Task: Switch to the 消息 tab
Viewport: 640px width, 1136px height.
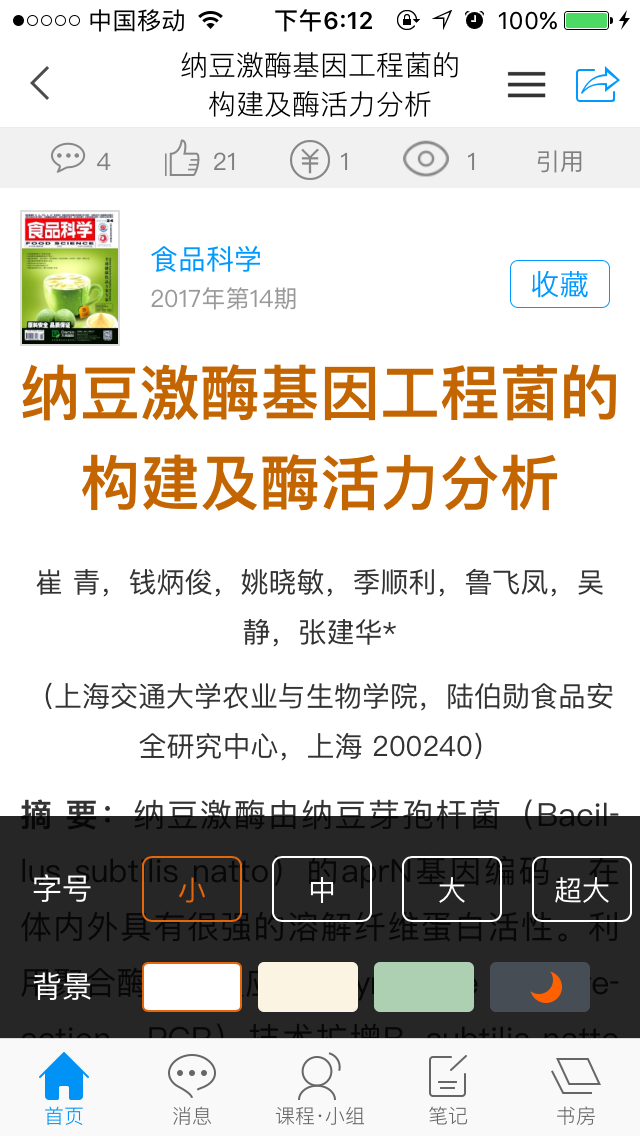Action: [x=191, y=1089]
